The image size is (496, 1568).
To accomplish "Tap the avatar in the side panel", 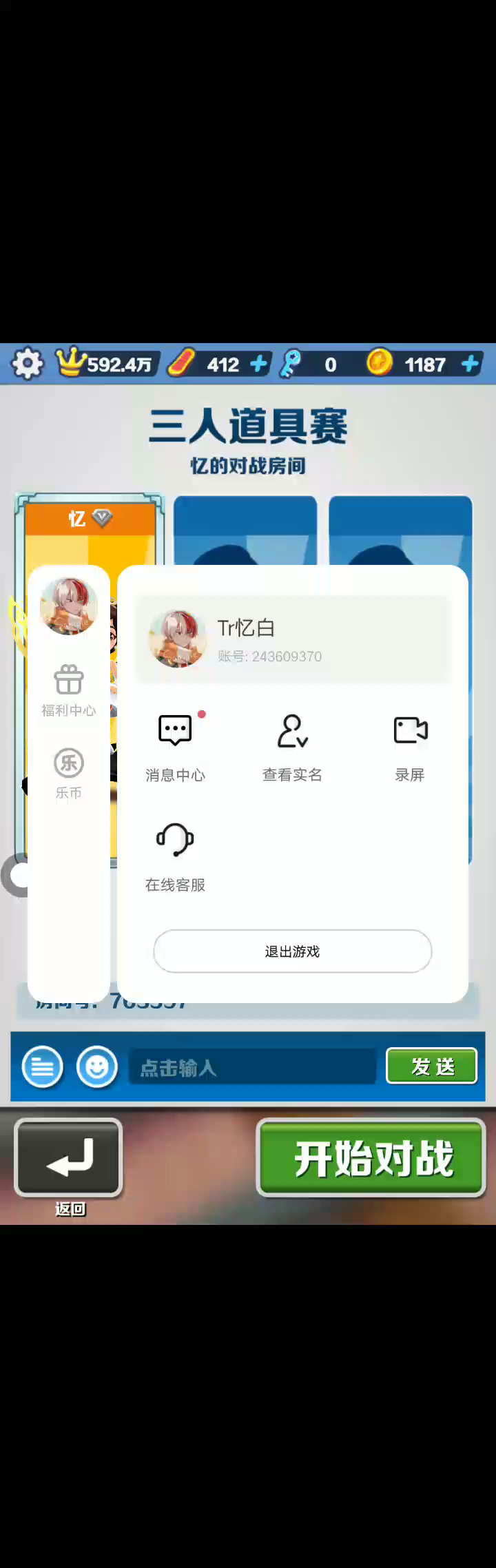I will tap(69, 606).
